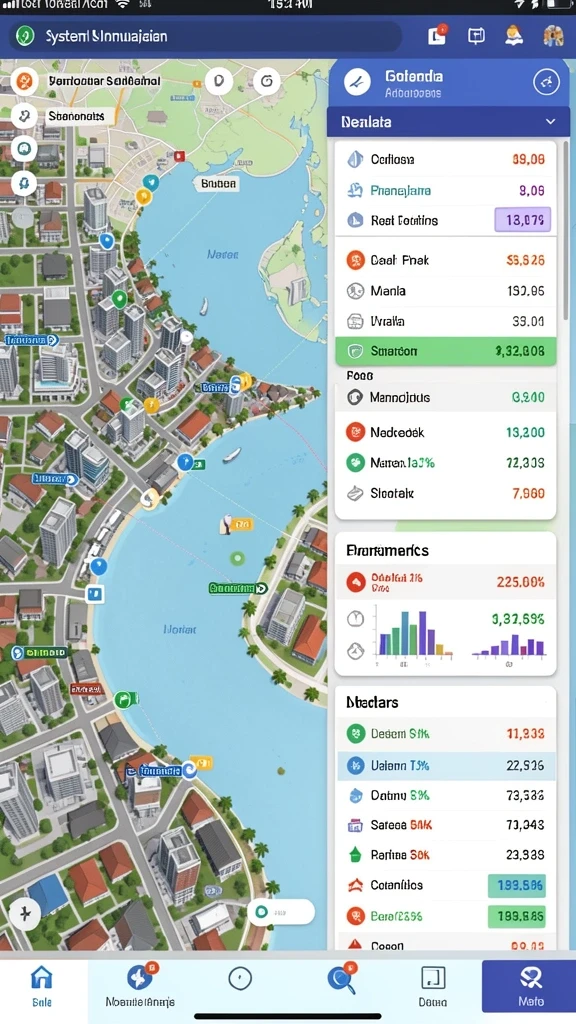
Task: Switch to the Dana tab
Action: 432,986
